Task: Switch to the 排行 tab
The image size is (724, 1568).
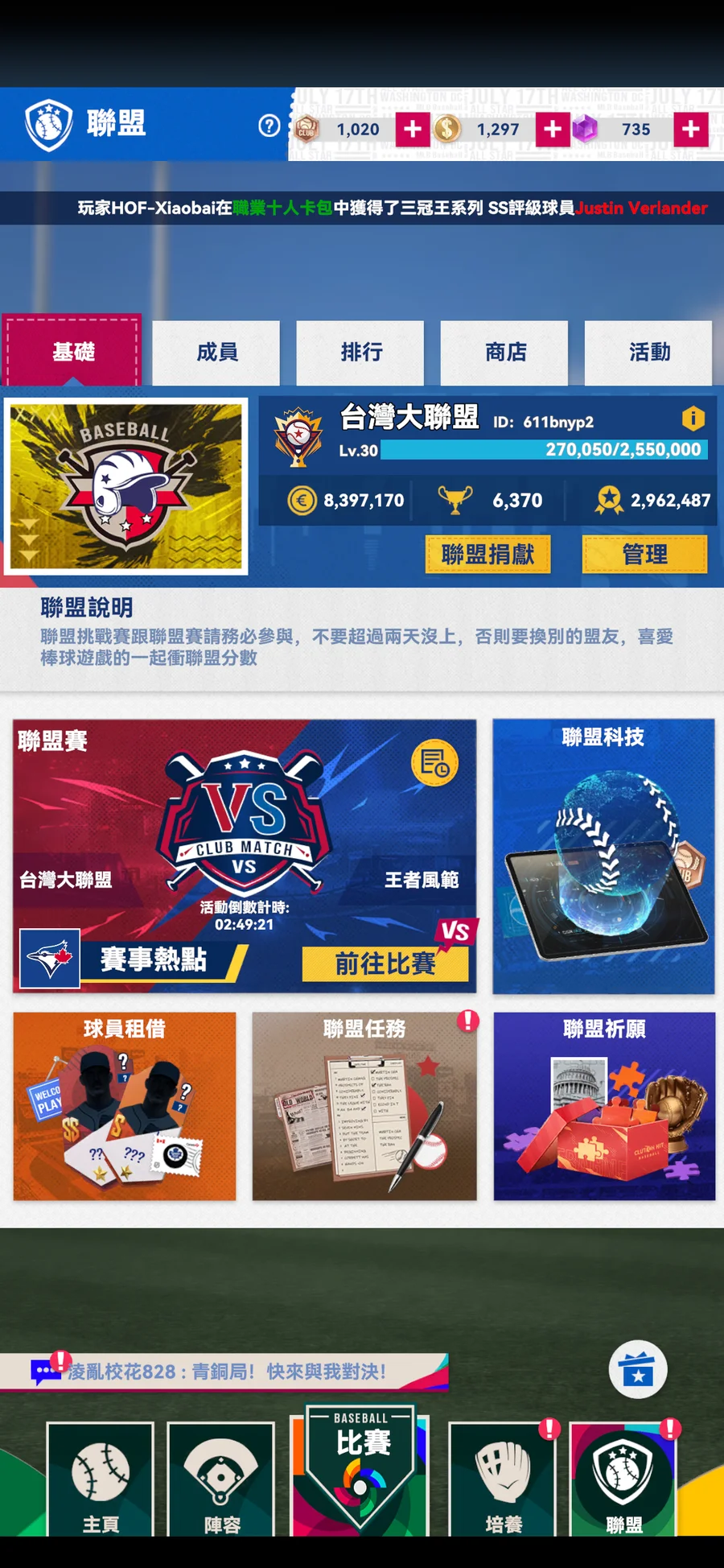Action: tap(360, 353)
